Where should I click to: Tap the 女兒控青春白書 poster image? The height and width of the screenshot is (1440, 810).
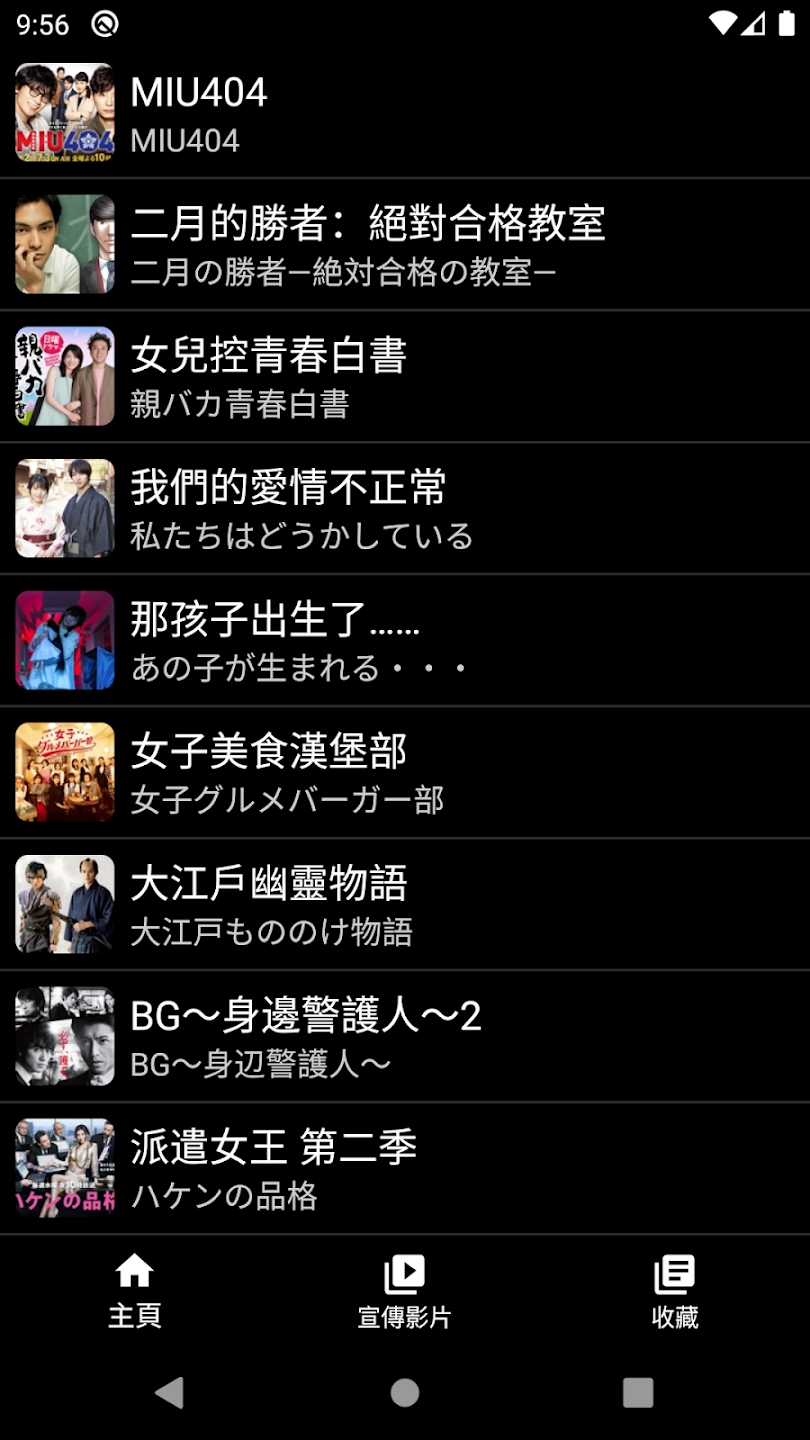coord(63,377)
